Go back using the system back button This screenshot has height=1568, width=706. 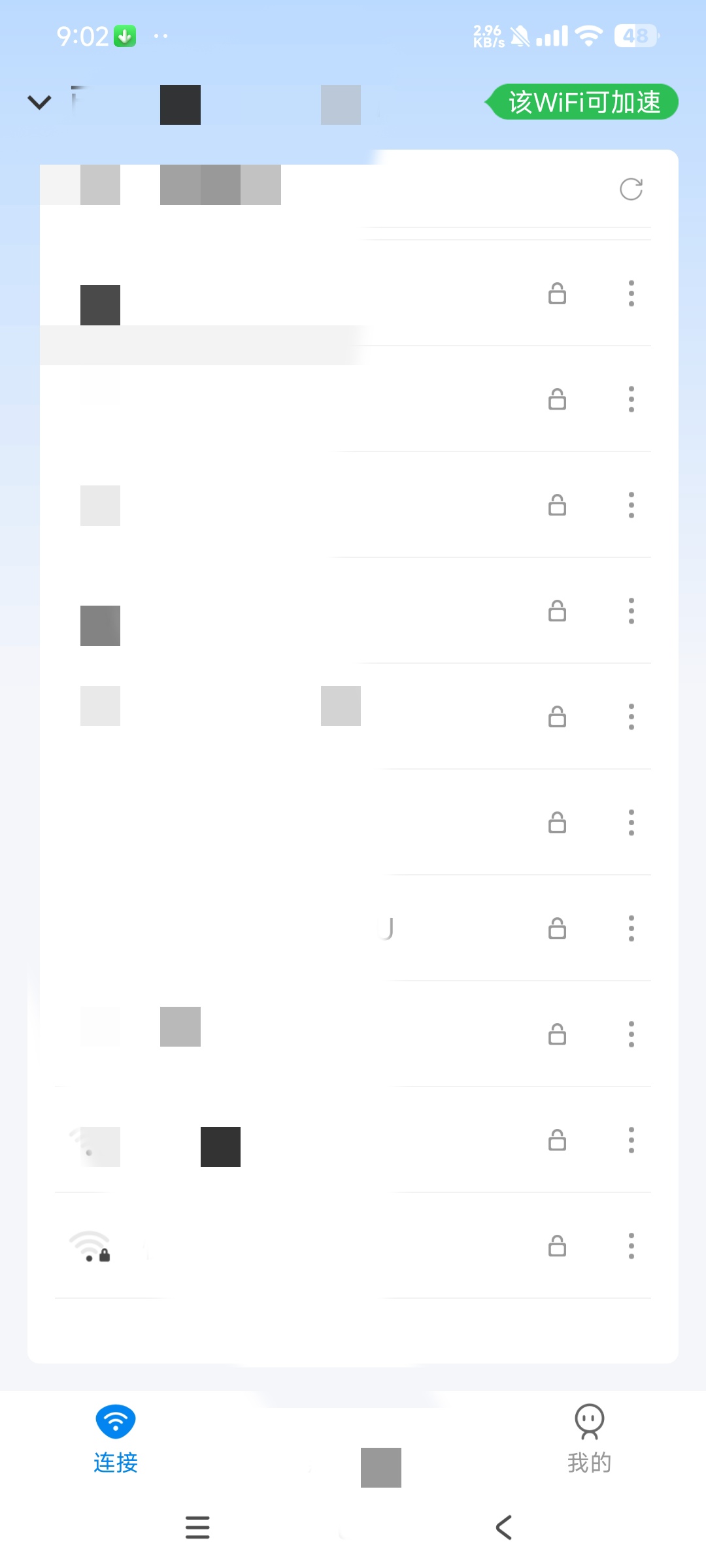click(x=503, y=1527)
